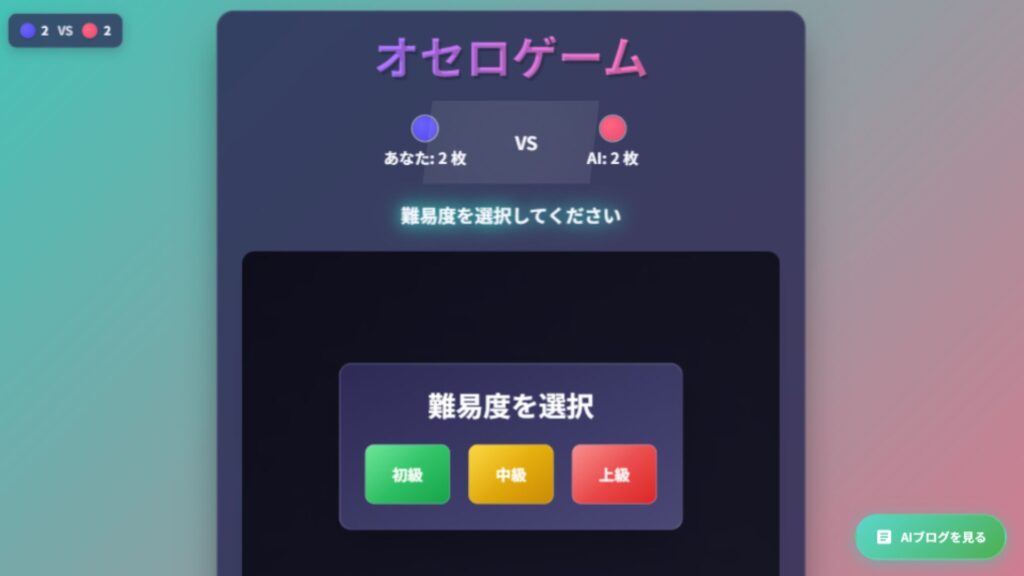
Task: Select the 初級 beginner difficulty
Action: pyautogui.click(x=407, y=474)
